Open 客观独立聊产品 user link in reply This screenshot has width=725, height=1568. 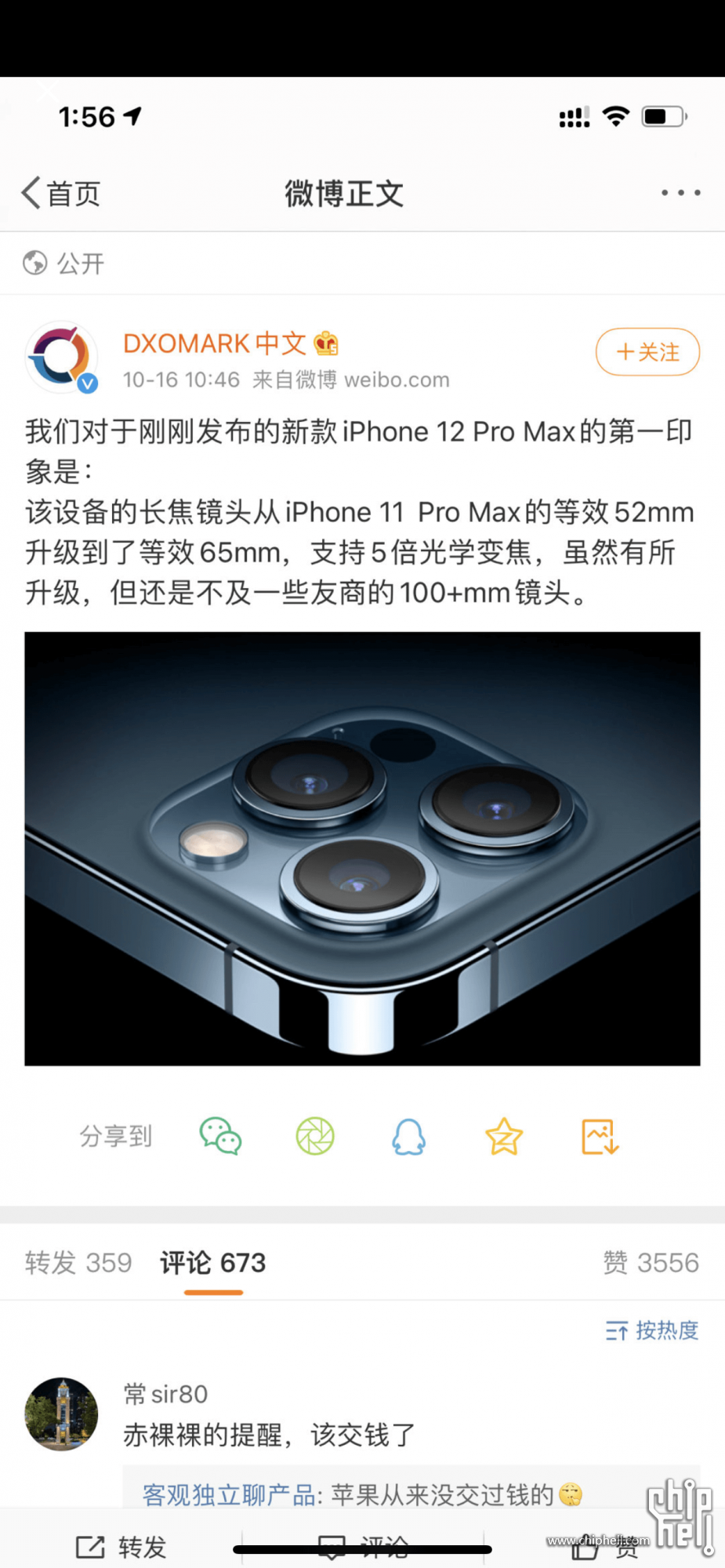228,1494
